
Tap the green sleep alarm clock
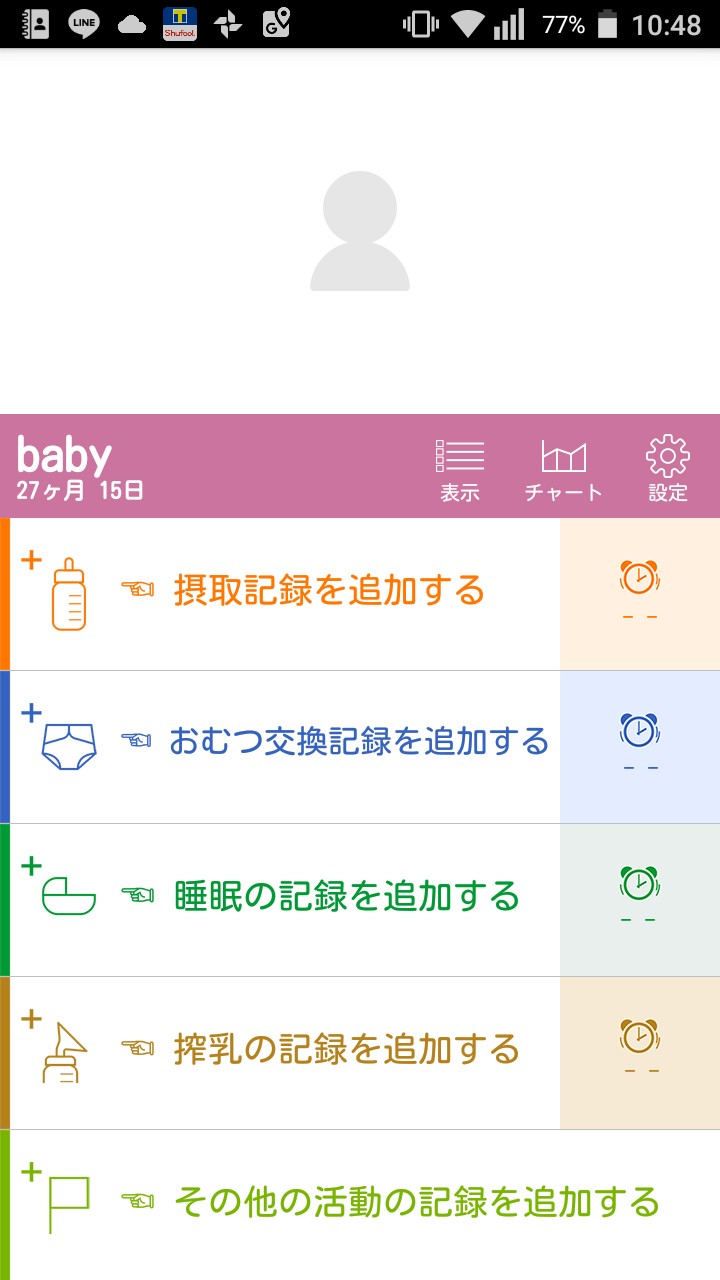pos(640,895)
